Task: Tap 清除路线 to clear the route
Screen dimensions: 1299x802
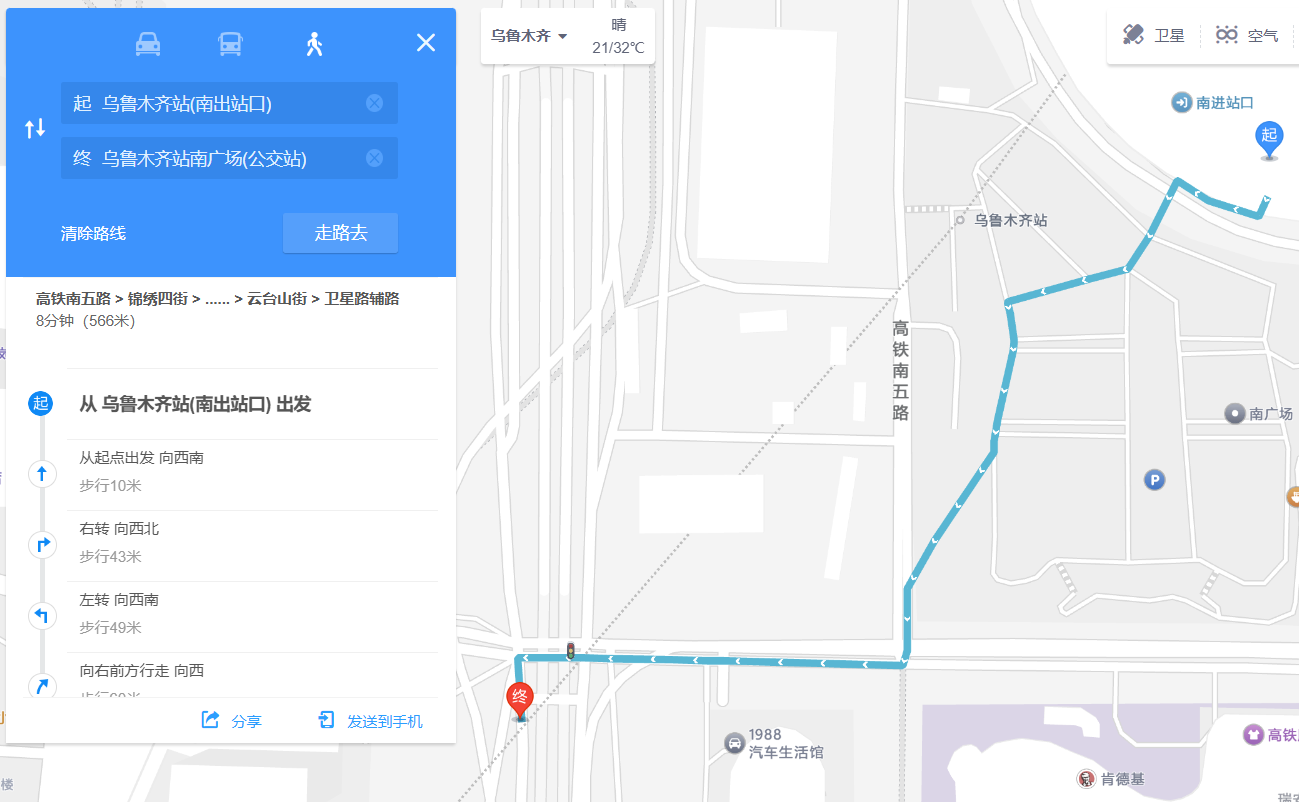Action: point(93,233)
